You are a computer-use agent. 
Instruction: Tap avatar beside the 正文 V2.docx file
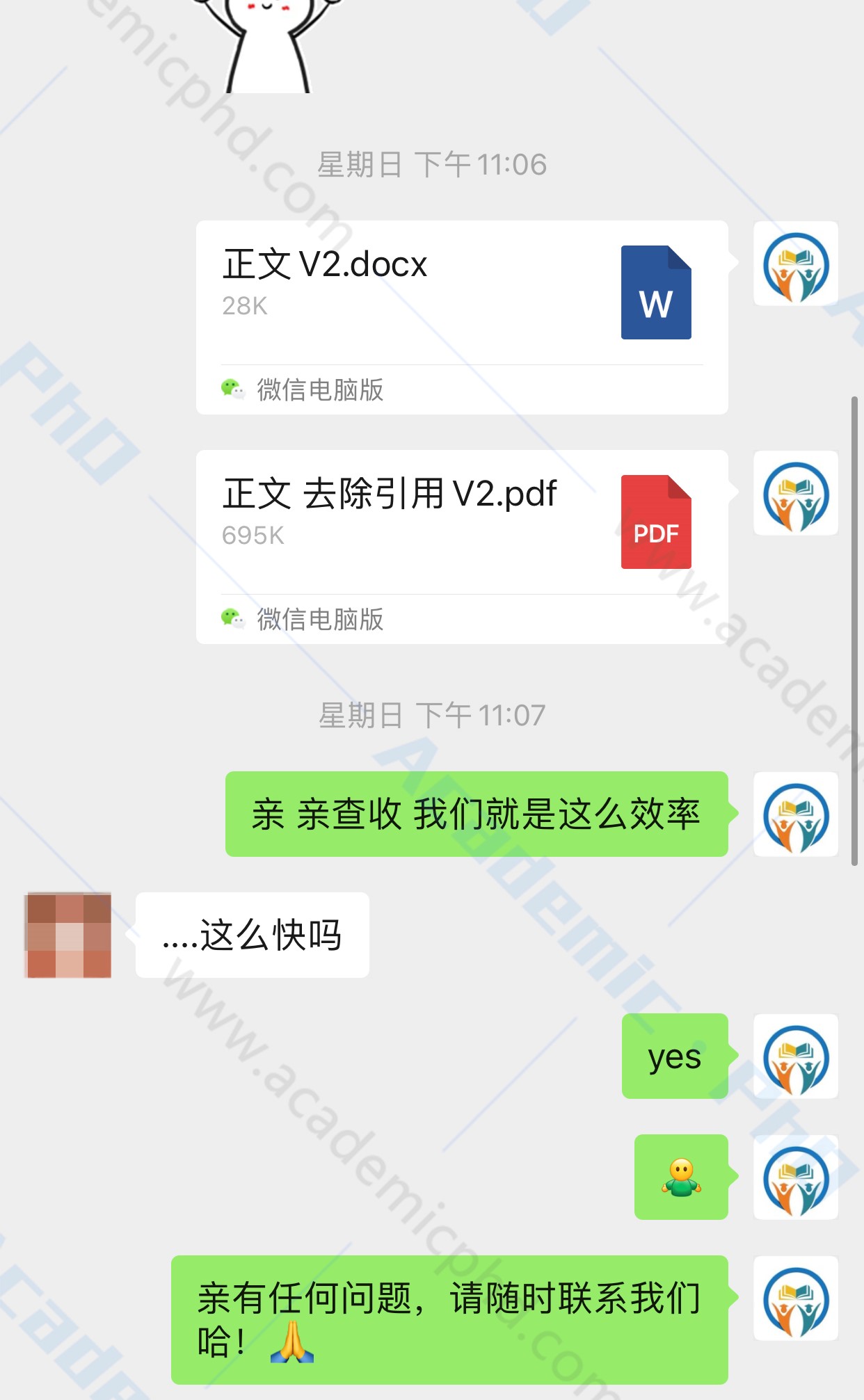point(796,264)
